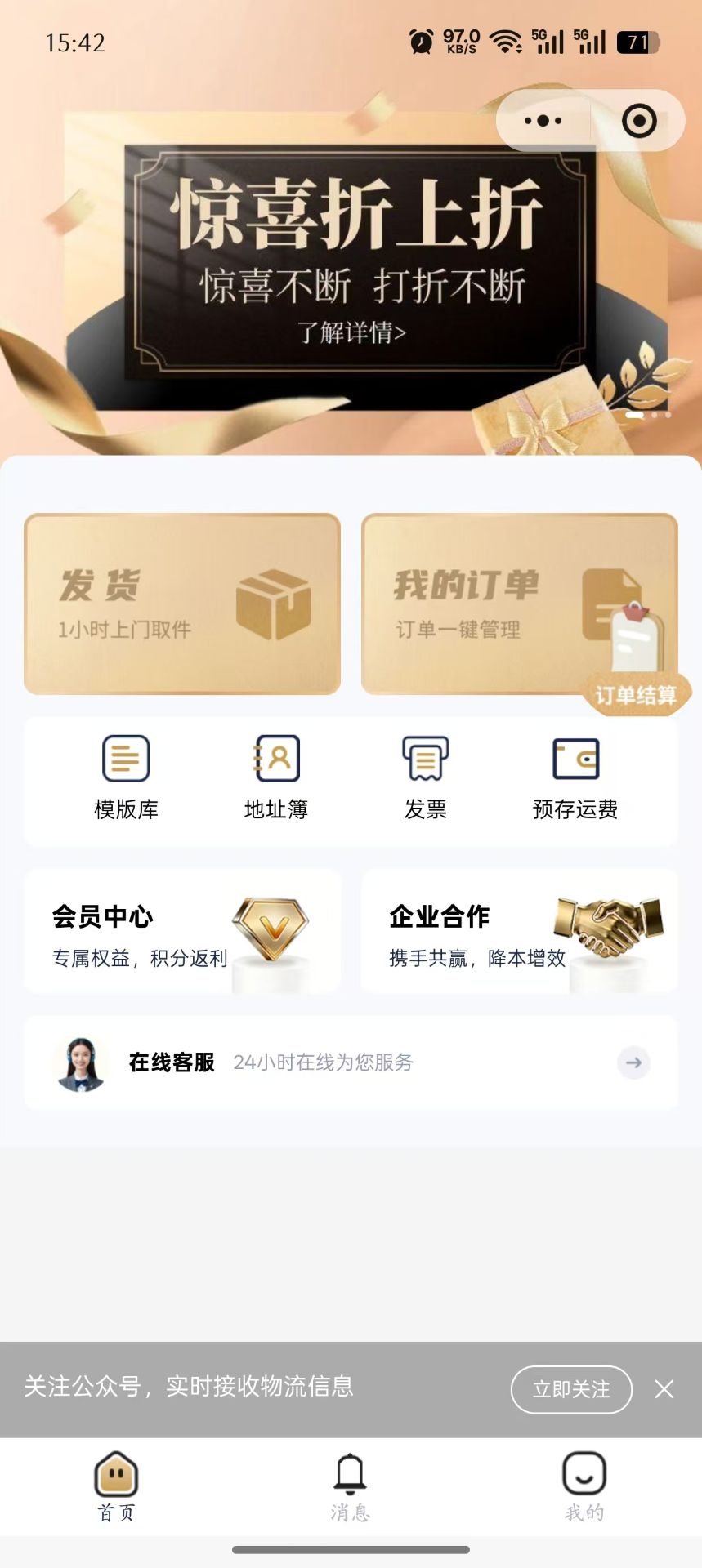Open 发票 invoice section

tap(426, 777)
